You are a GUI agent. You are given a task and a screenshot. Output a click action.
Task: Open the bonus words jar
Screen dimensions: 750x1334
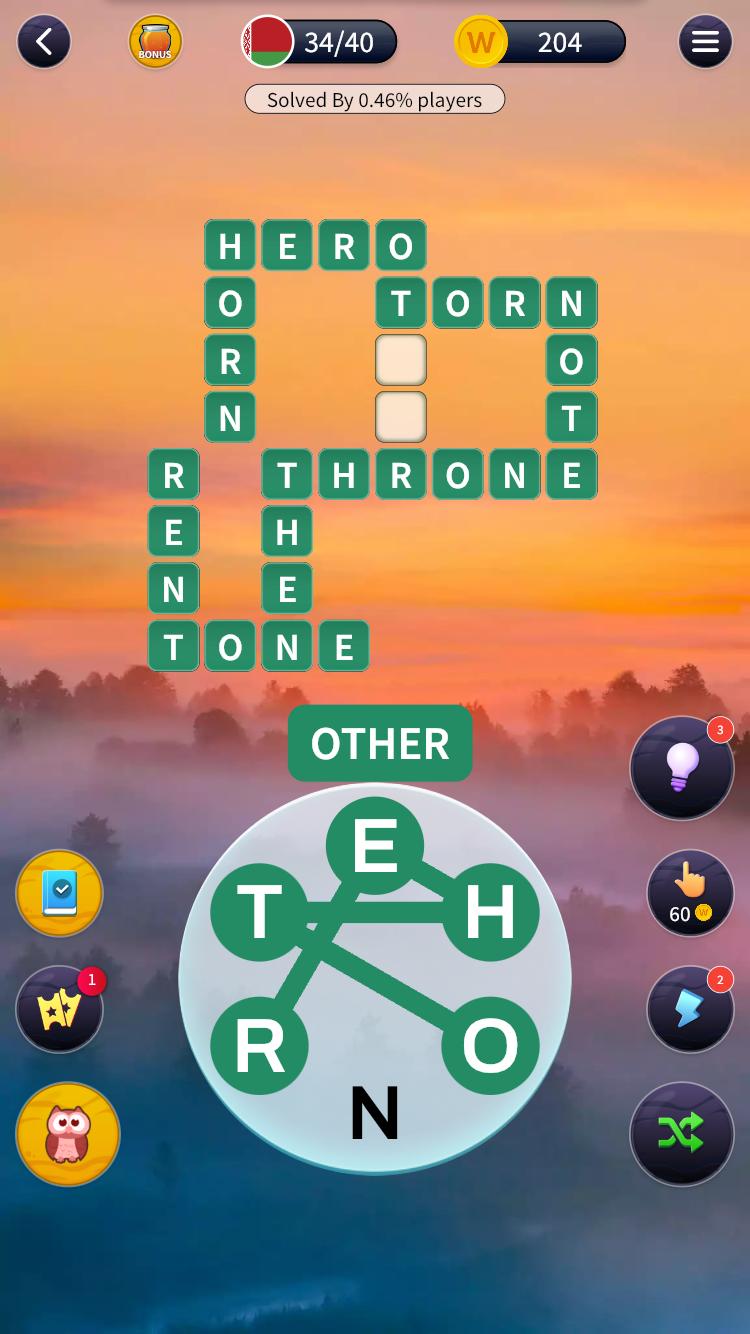click(155, 42)
